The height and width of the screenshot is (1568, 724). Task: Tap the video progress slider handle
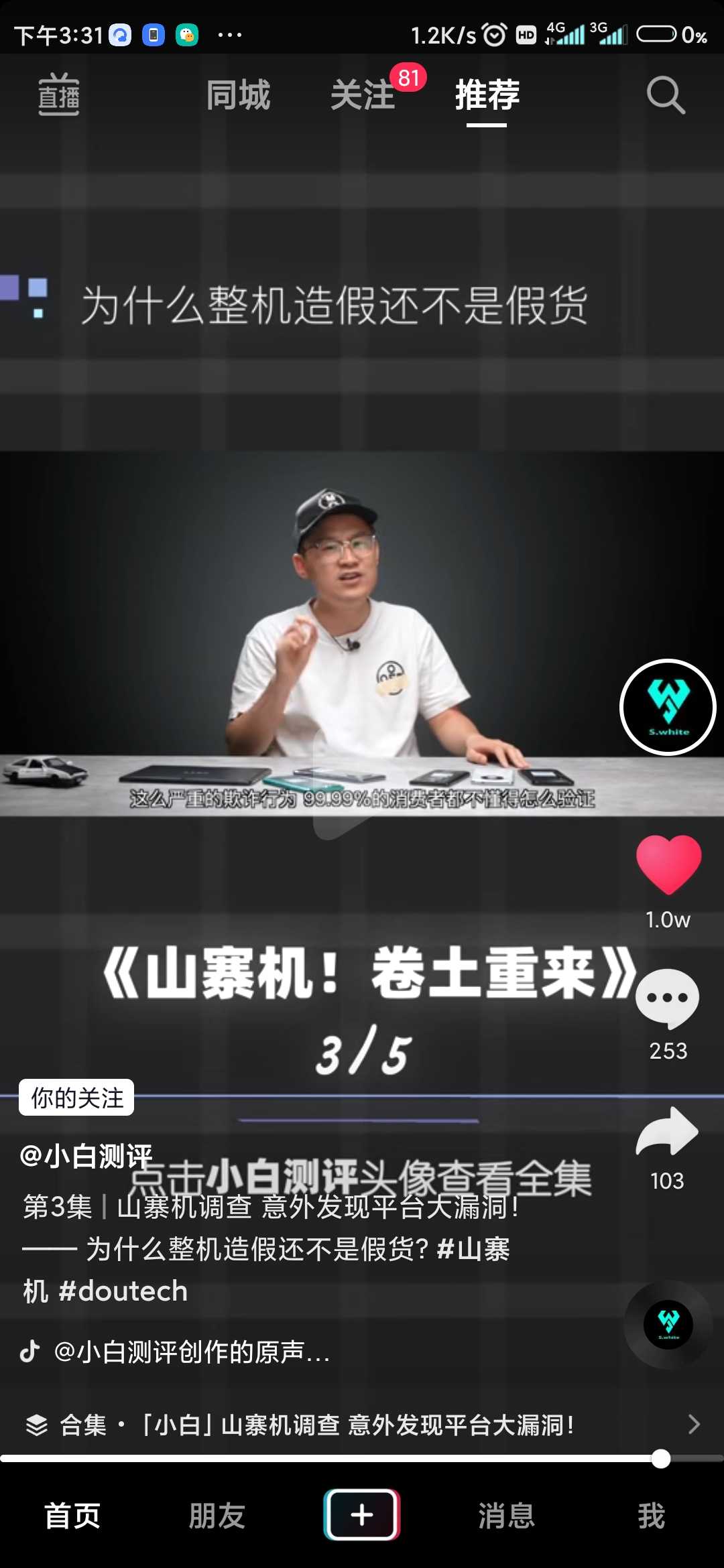coord(661,1459)
